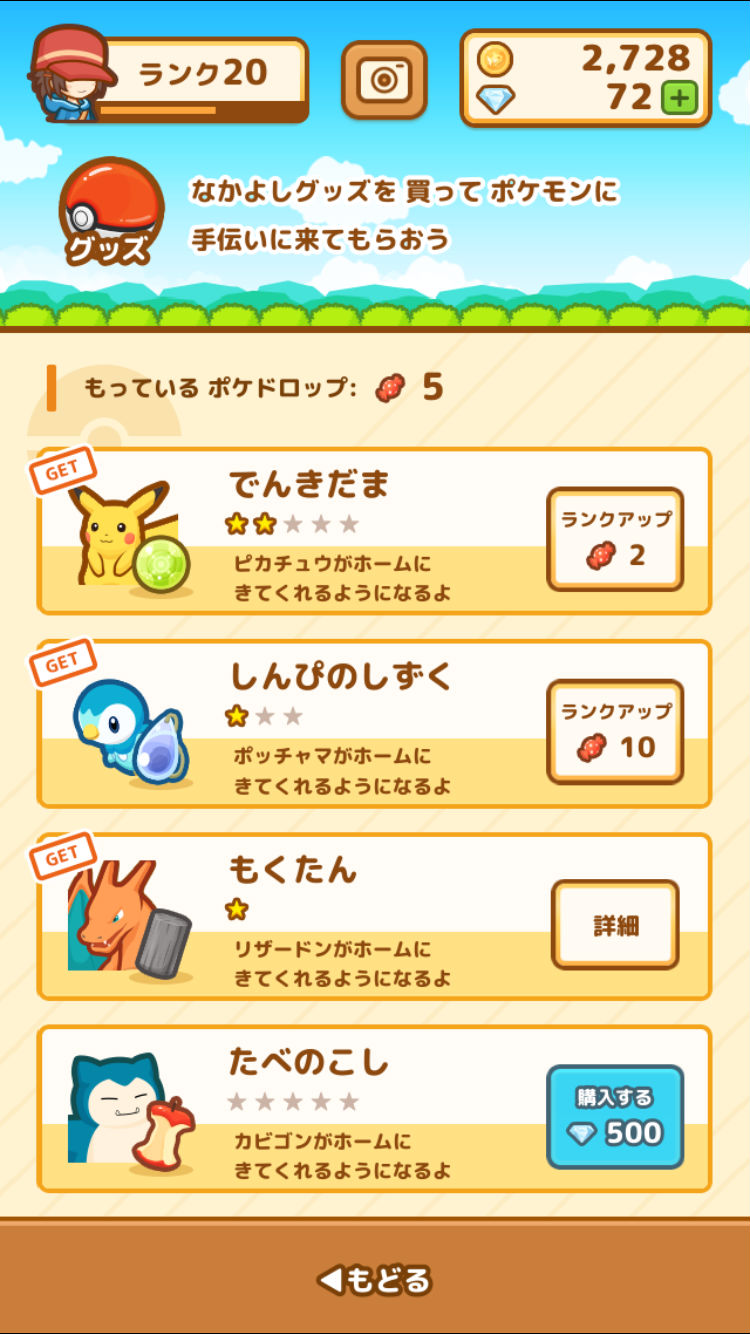This screenshot has height=1334, width=750.
Task: View 詳細 for もくたん
Action: point(615,925)
